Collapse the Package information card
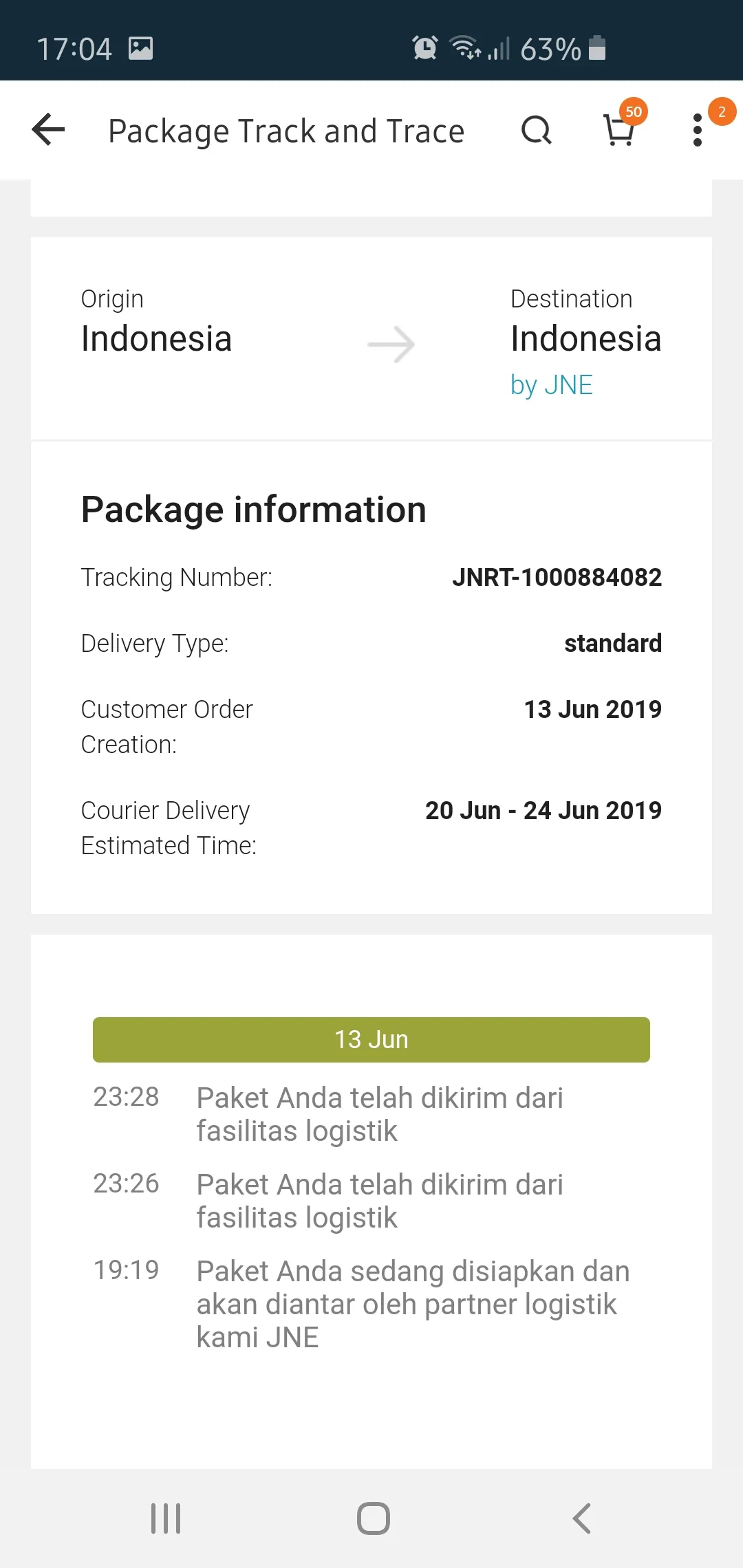This screenshot has width=743, height=1568. (x=253, y=509)
